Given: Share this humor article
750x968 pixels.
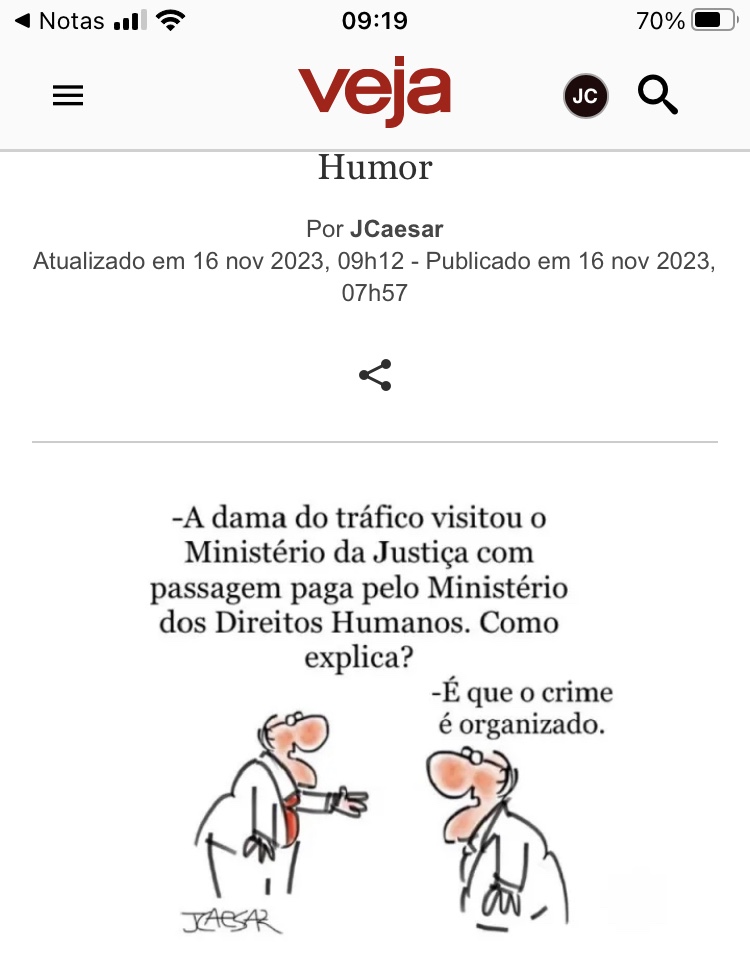Looking at the screenshot, I should (375, 375).
